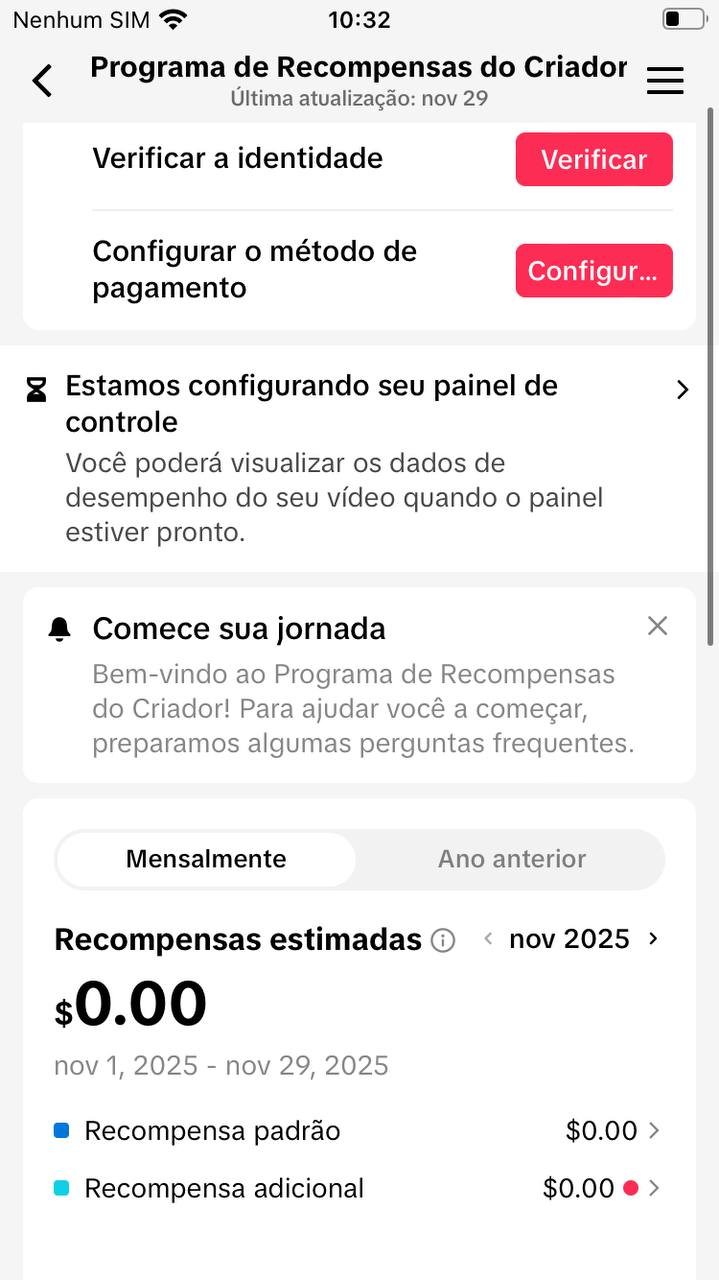The height and width of the screenshot is (1280, 719).
Task: Go back using the top-left arrow
Action: pos(42,81)
